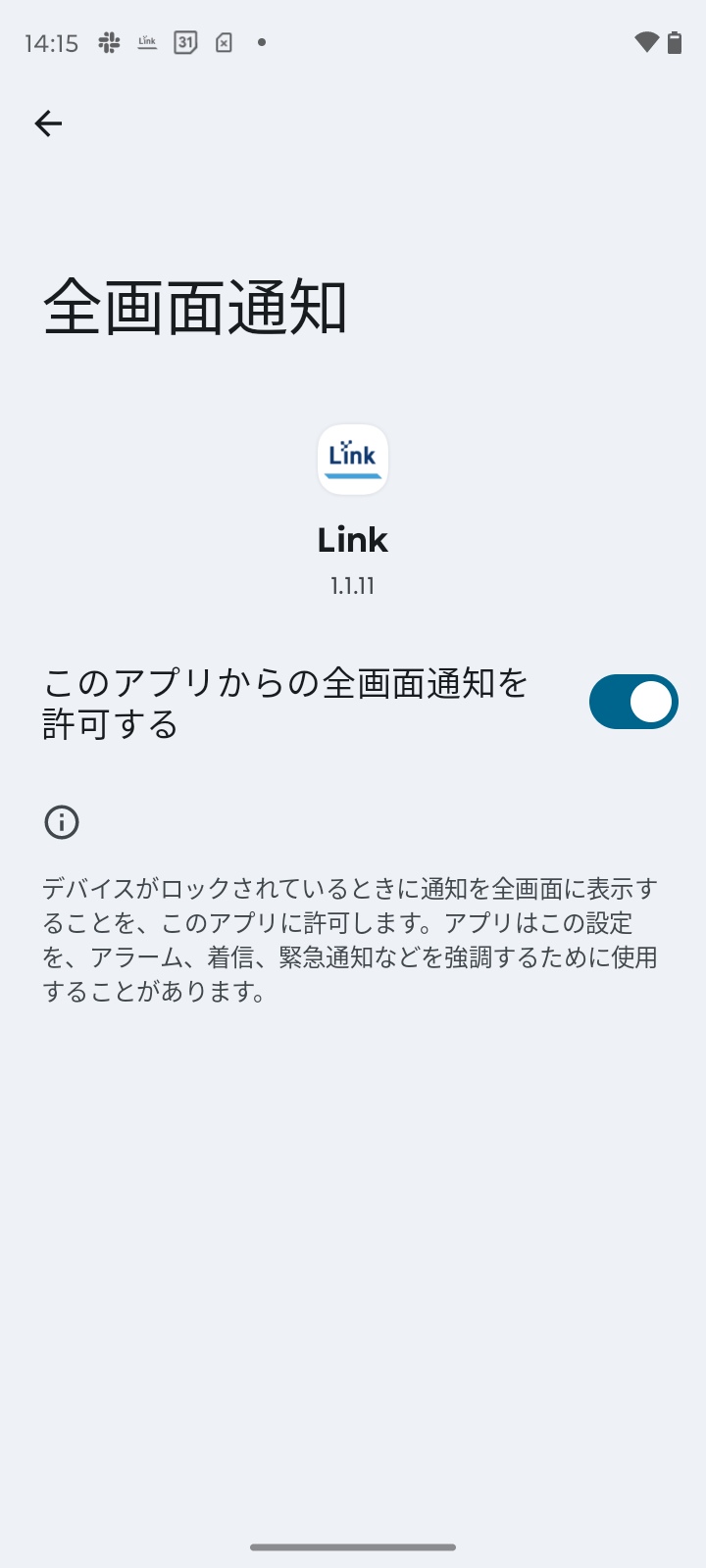706x1568 pixels.
Task: Tap the info icon below the toggle
Action: 62,821
